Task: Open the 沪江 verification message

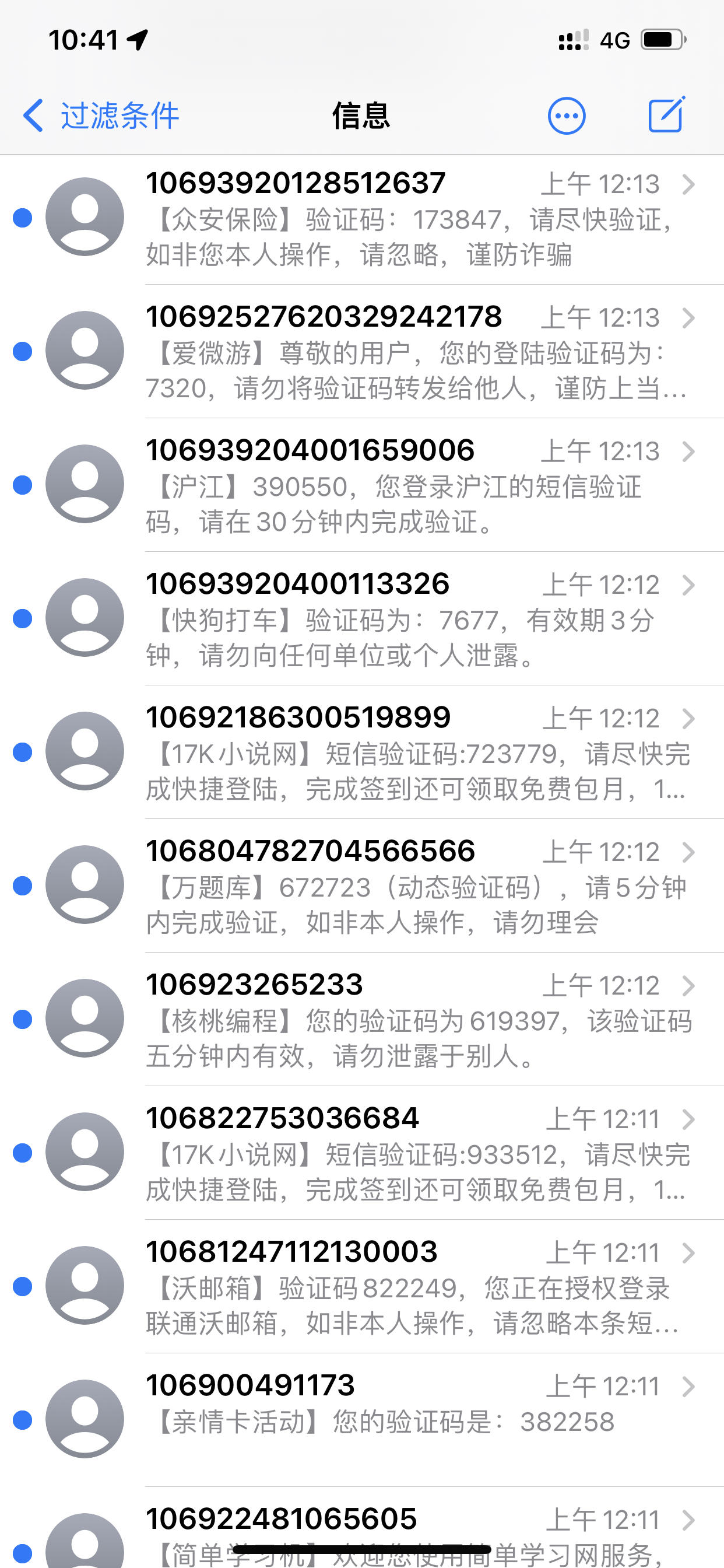Action: (362, 485)
